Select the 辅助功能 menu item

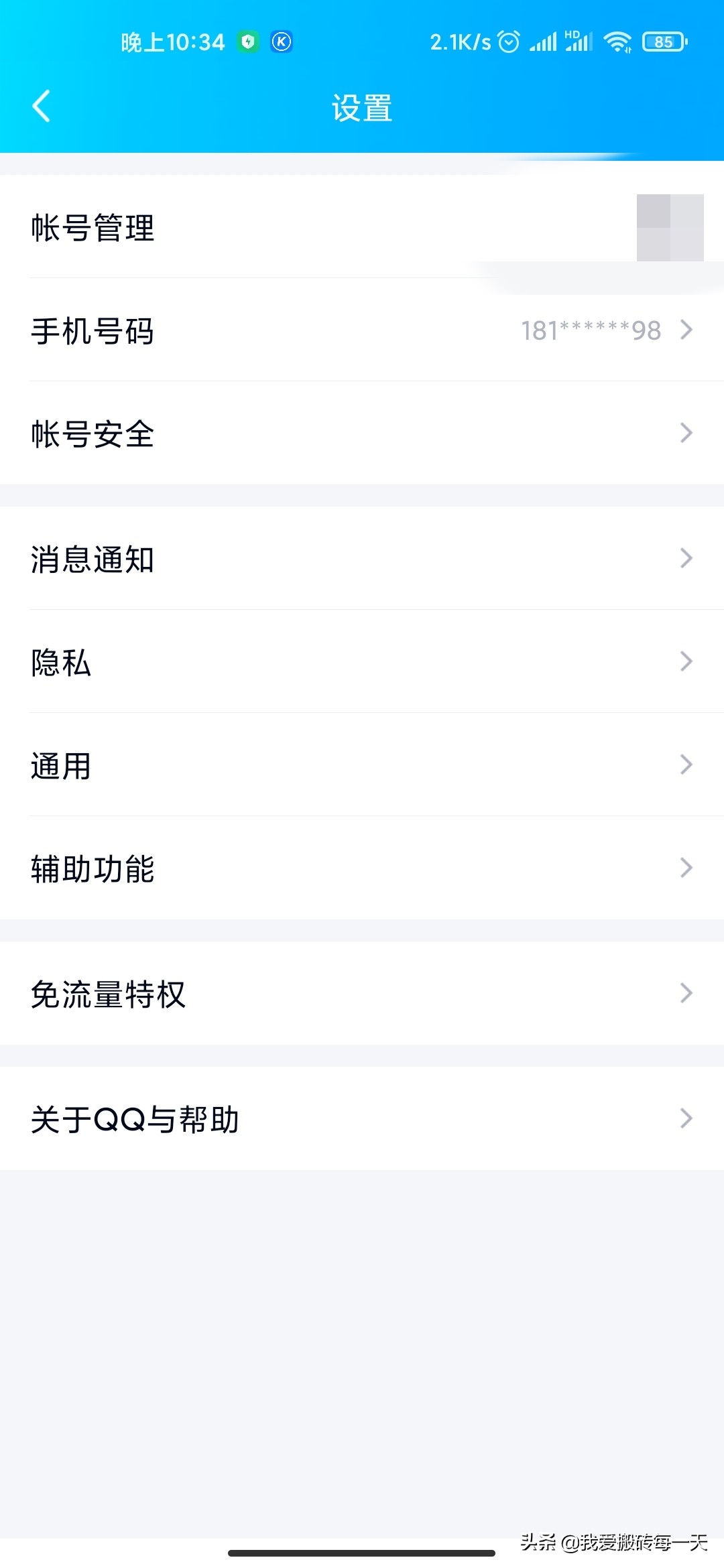click(362, 868)
